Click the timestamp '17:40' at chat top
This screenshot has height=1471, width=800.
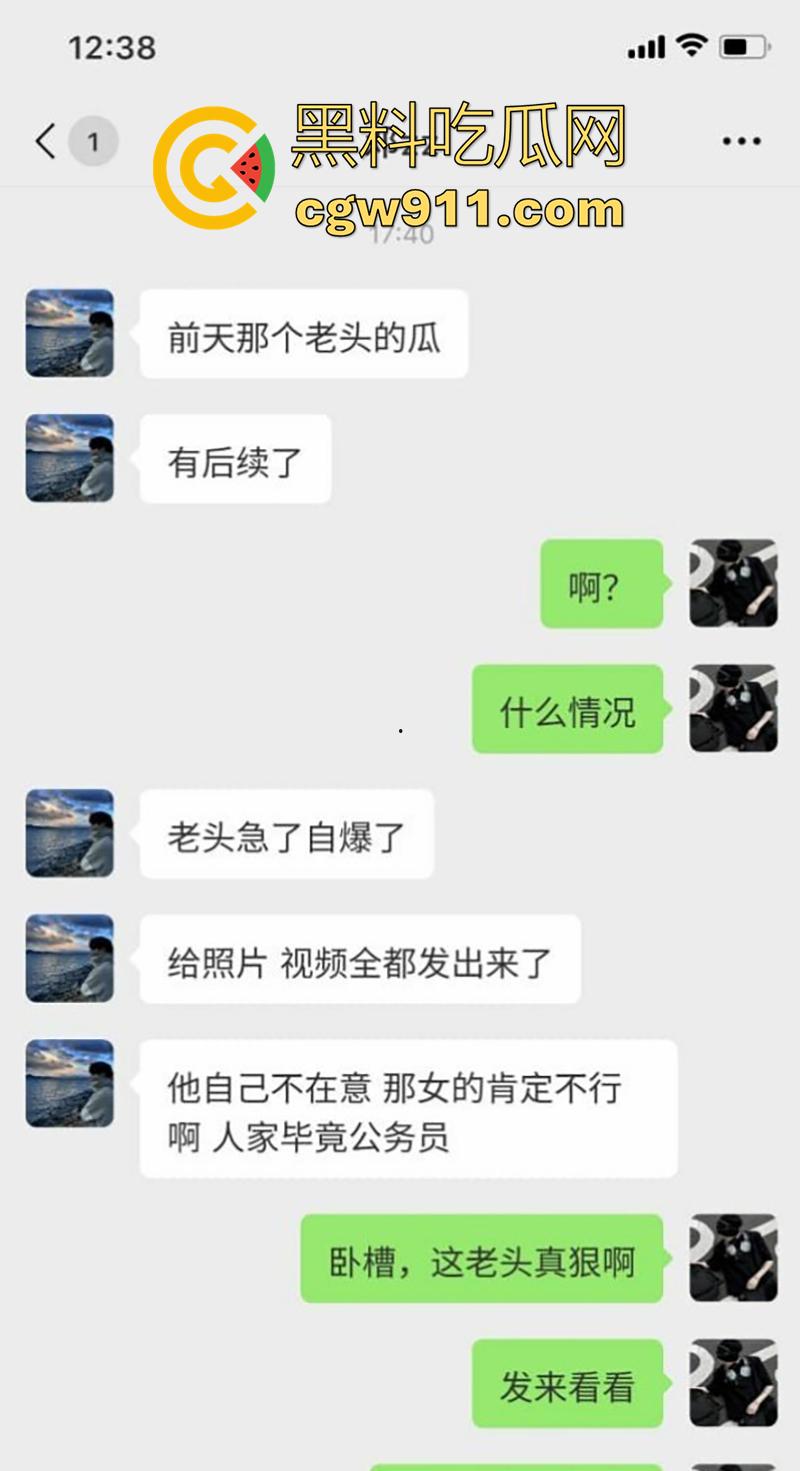[400, 234]
